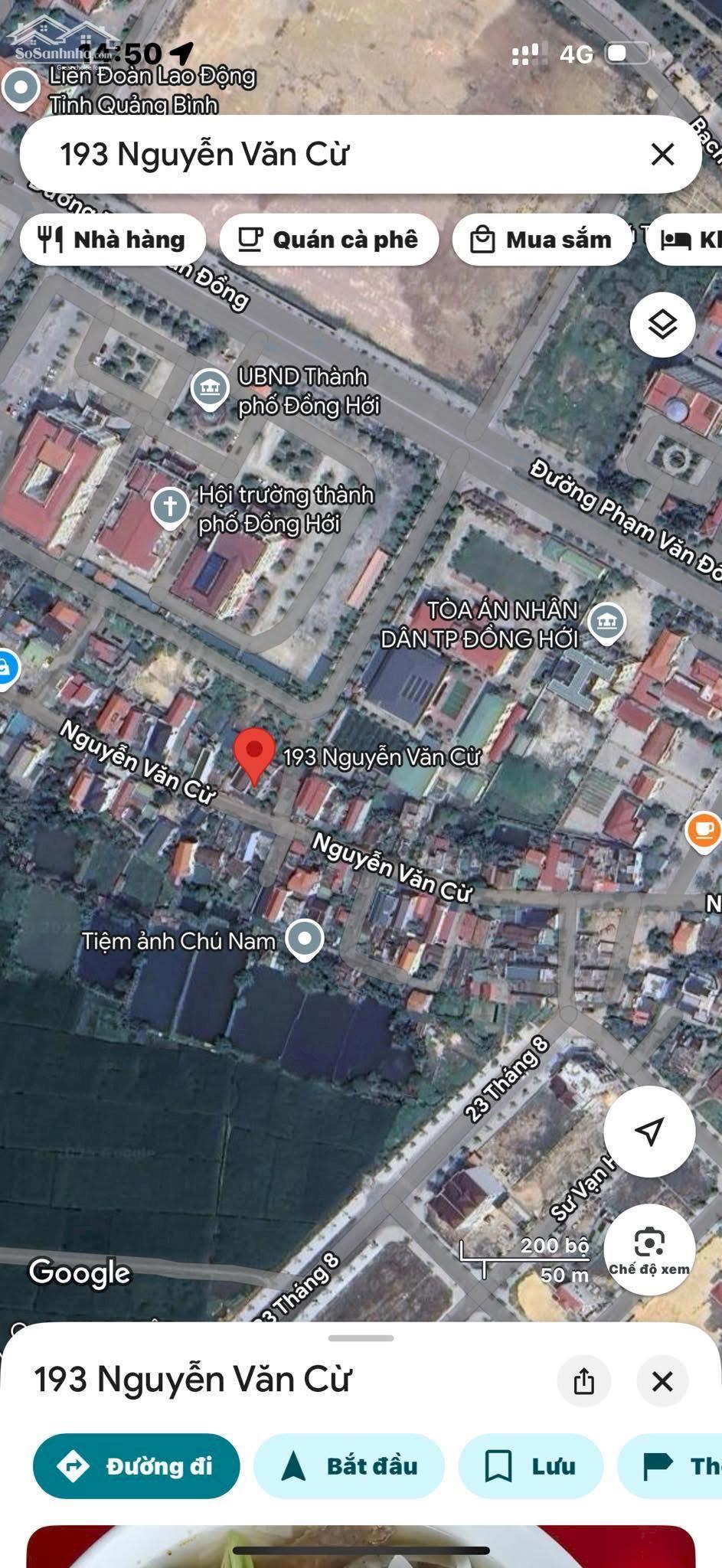Open Chế độ xem live view
This screenshot has width=722, height=1568.
[649, 1249]
